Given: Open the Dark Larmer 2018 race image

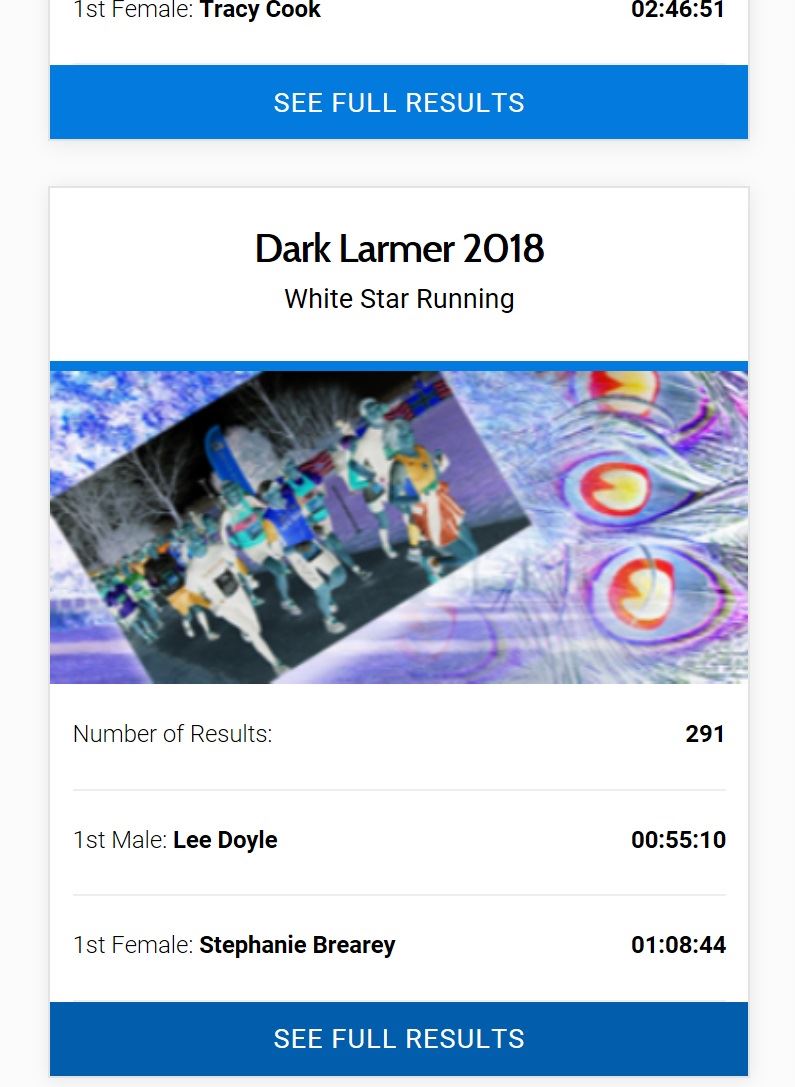Looking at the screenshot, I should click(x=398, y=527).
